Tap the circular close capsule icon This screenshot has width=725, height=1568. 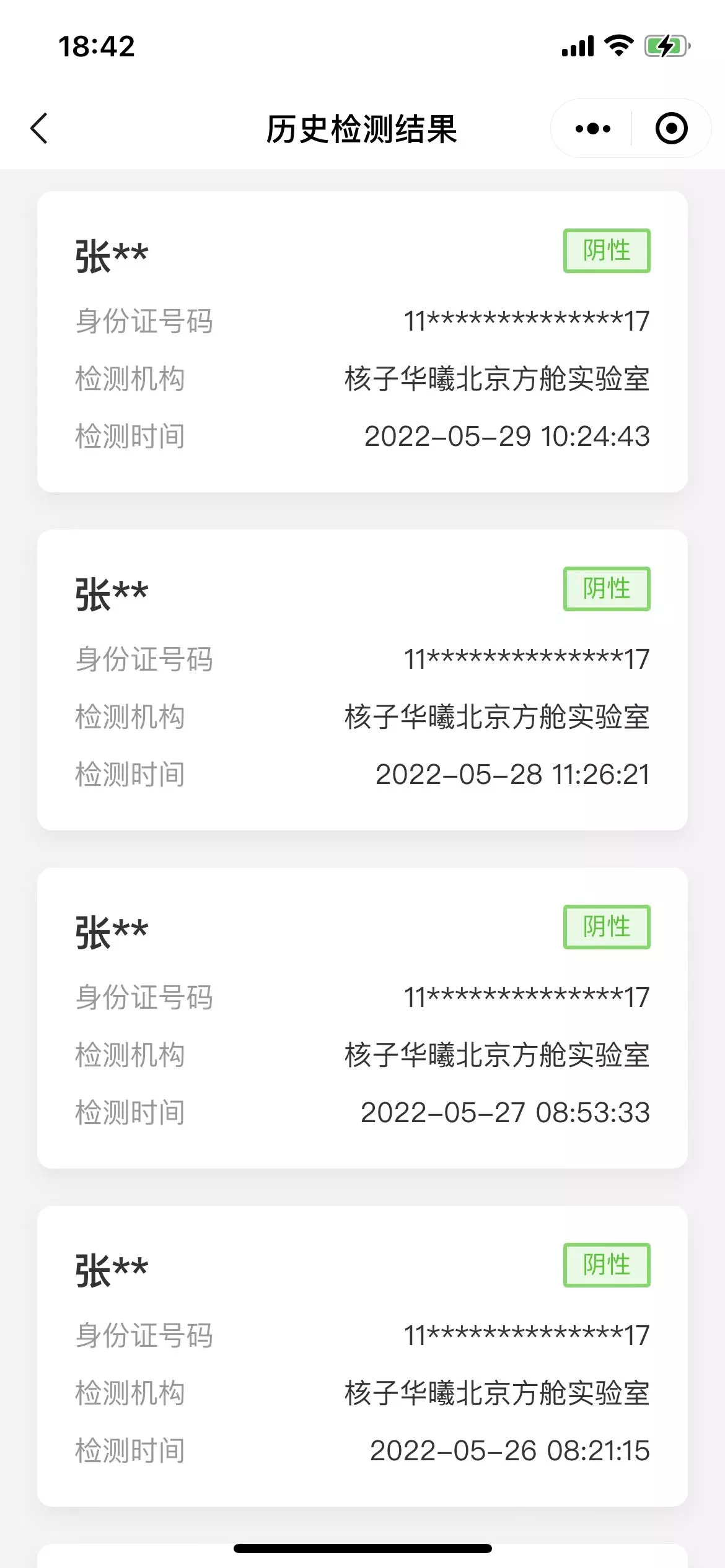tap(671, 128)
